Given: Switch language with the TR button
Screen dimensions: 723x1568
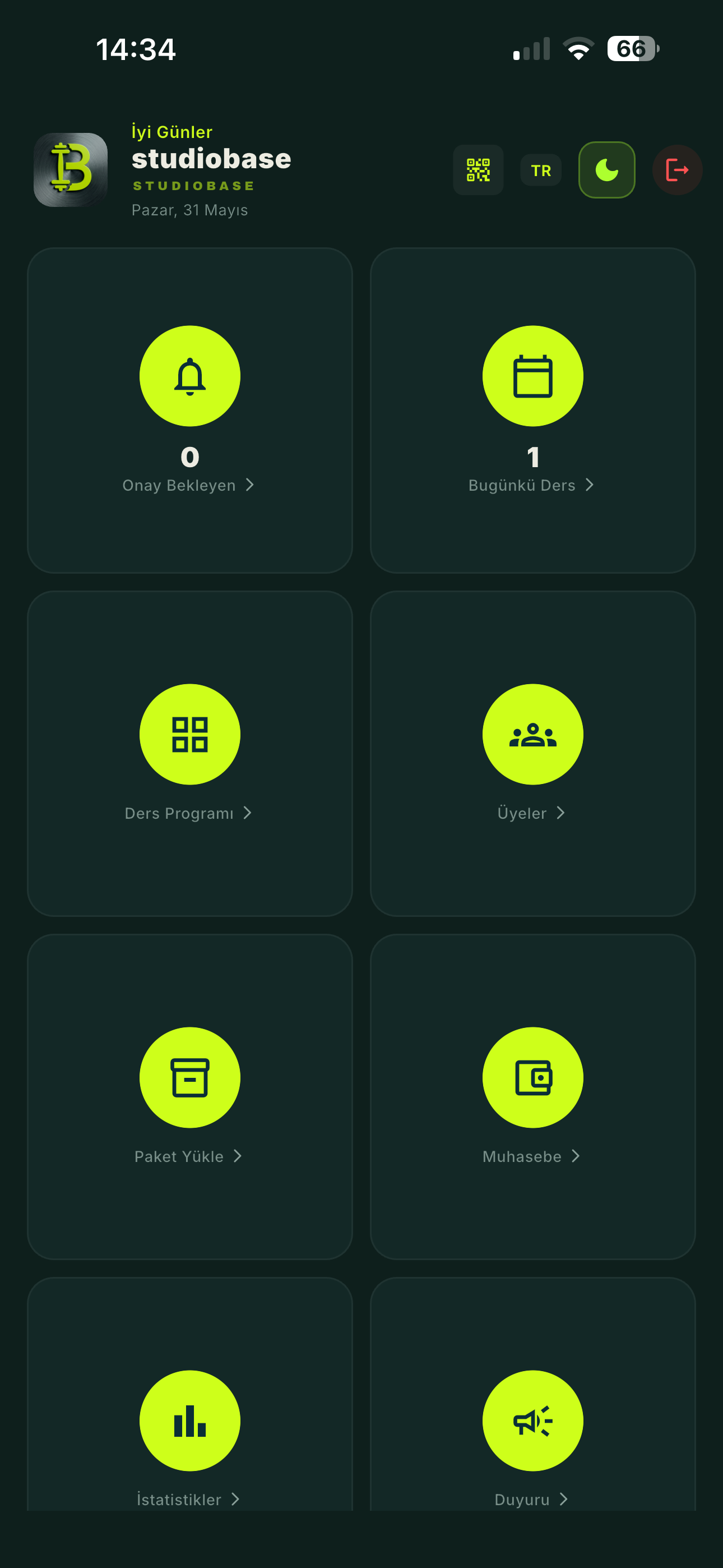Looking at the screenshot, I should (540, 170).
